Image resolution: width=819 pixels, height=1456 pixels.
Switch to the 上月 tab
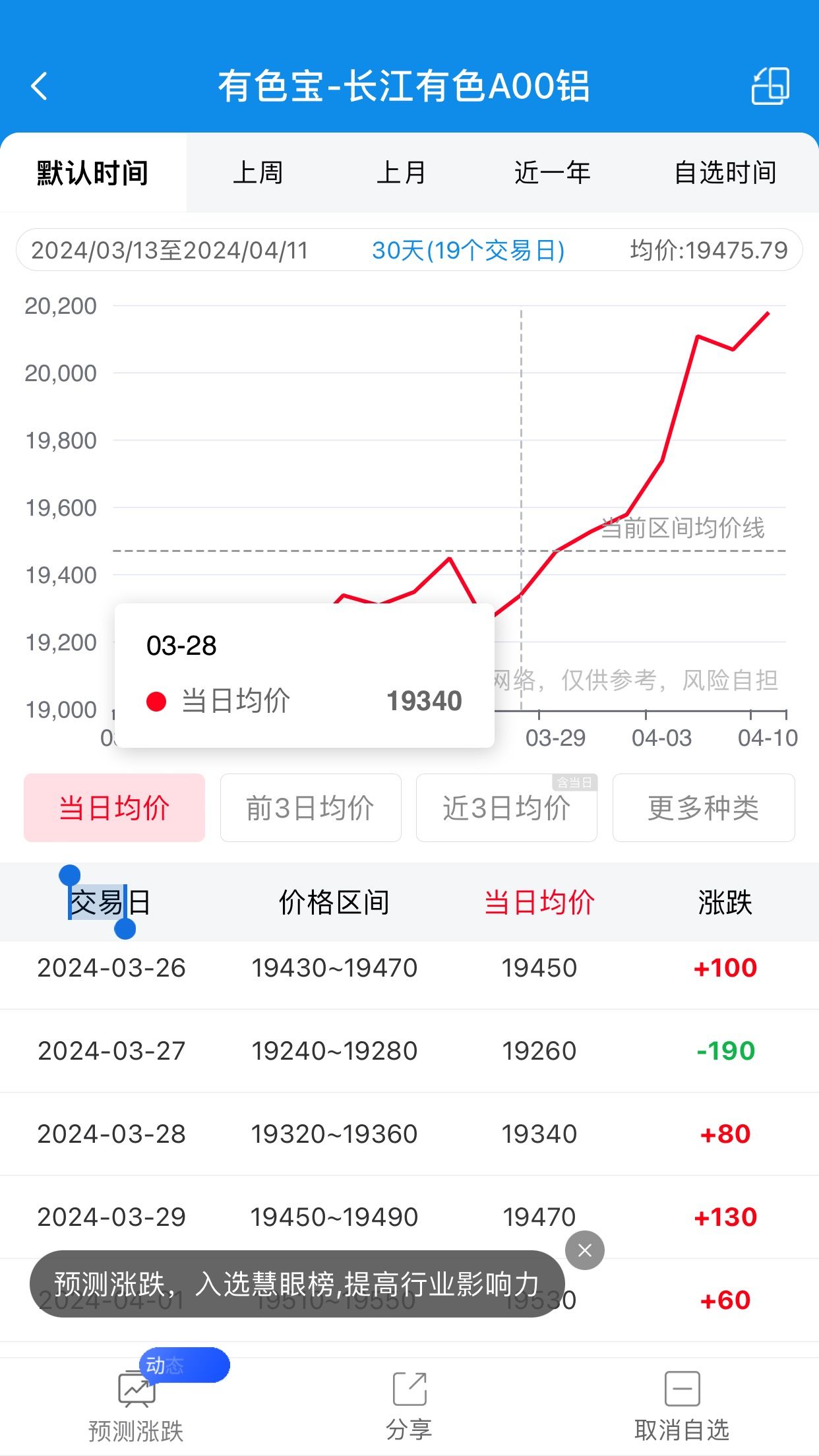click(402, 173)
